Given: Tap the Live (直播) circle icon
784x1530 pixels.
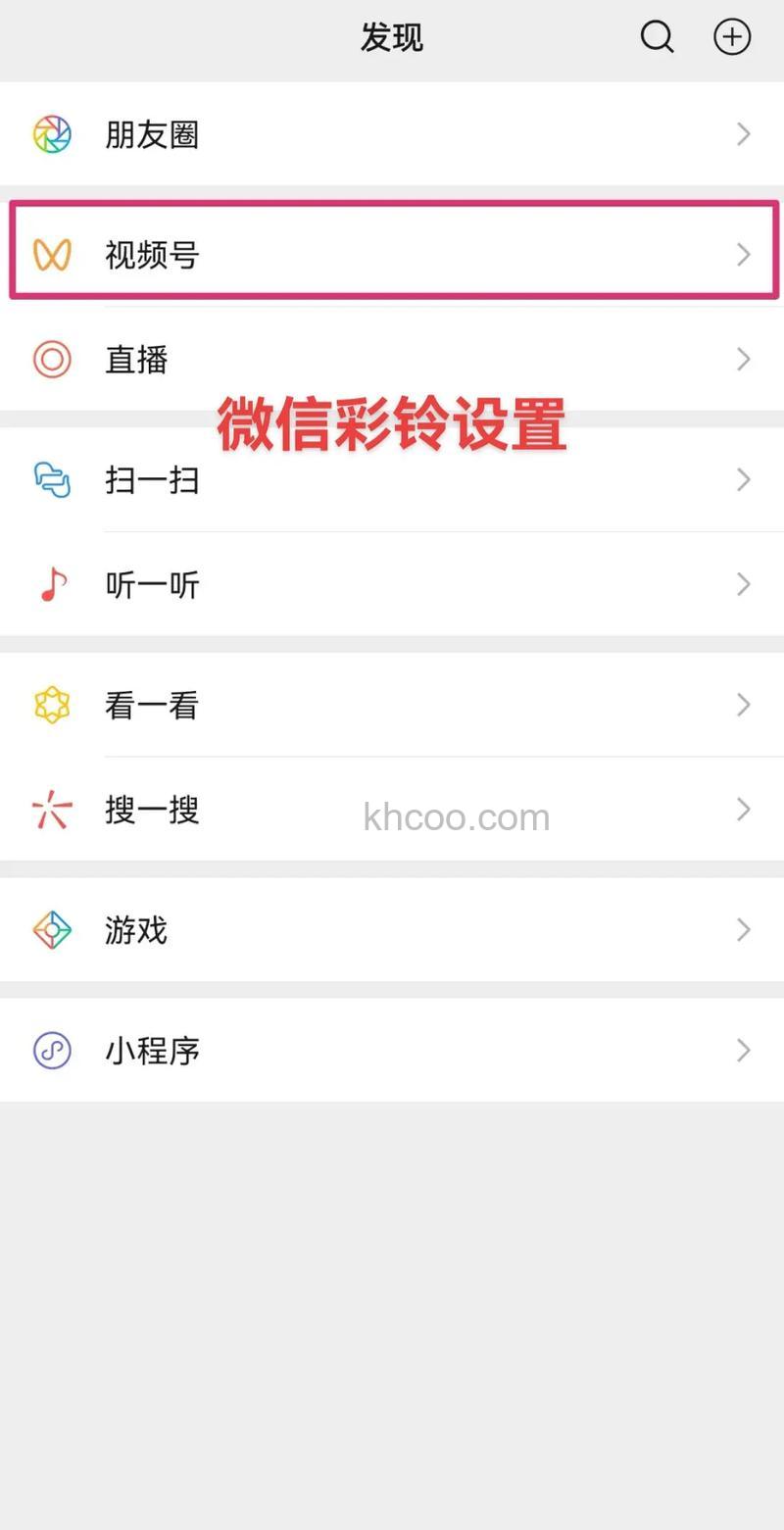Looking at the screenshot, I should (51, 360).
